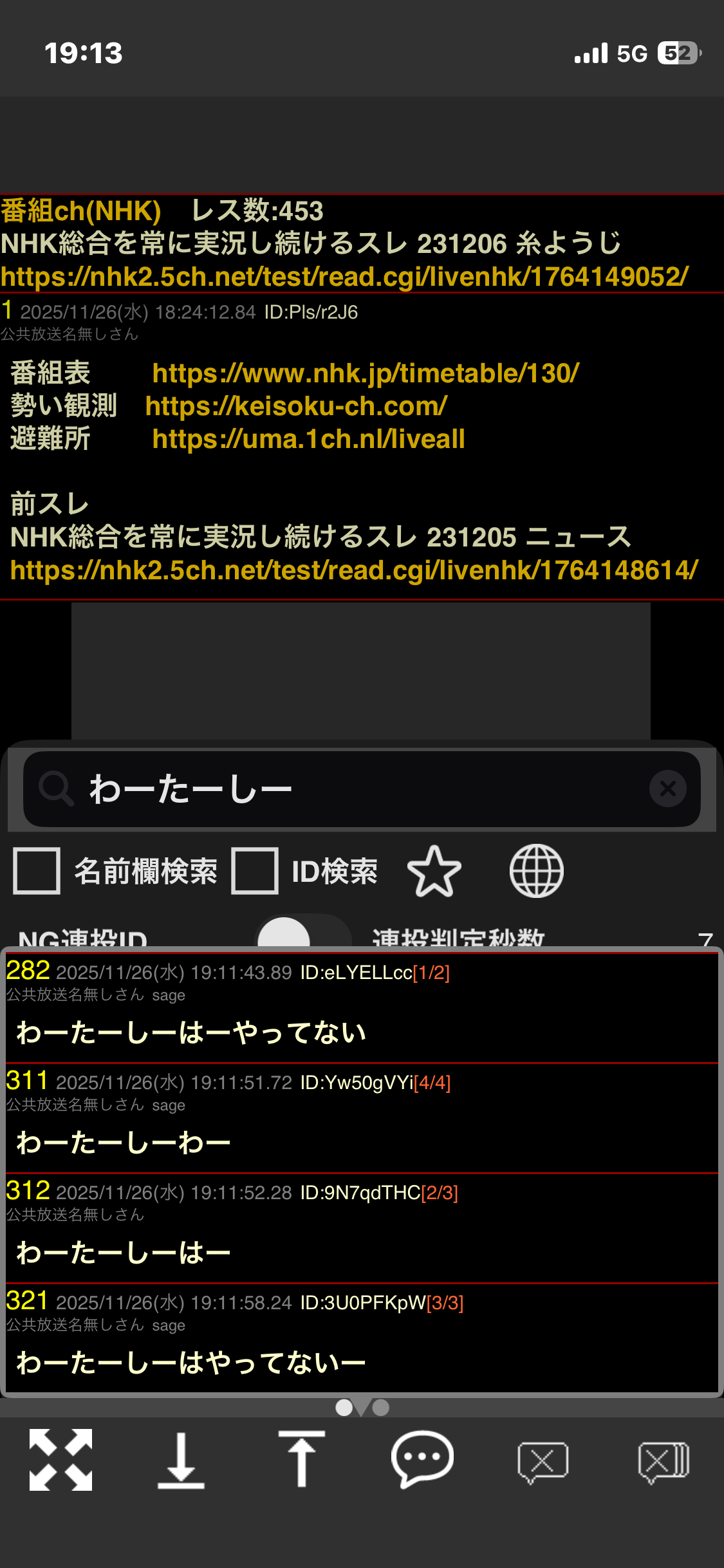Tap the speech bubble with dots icon
Image resolution: width=724 pixels, height=1568 pixels.
[422, 1460]
